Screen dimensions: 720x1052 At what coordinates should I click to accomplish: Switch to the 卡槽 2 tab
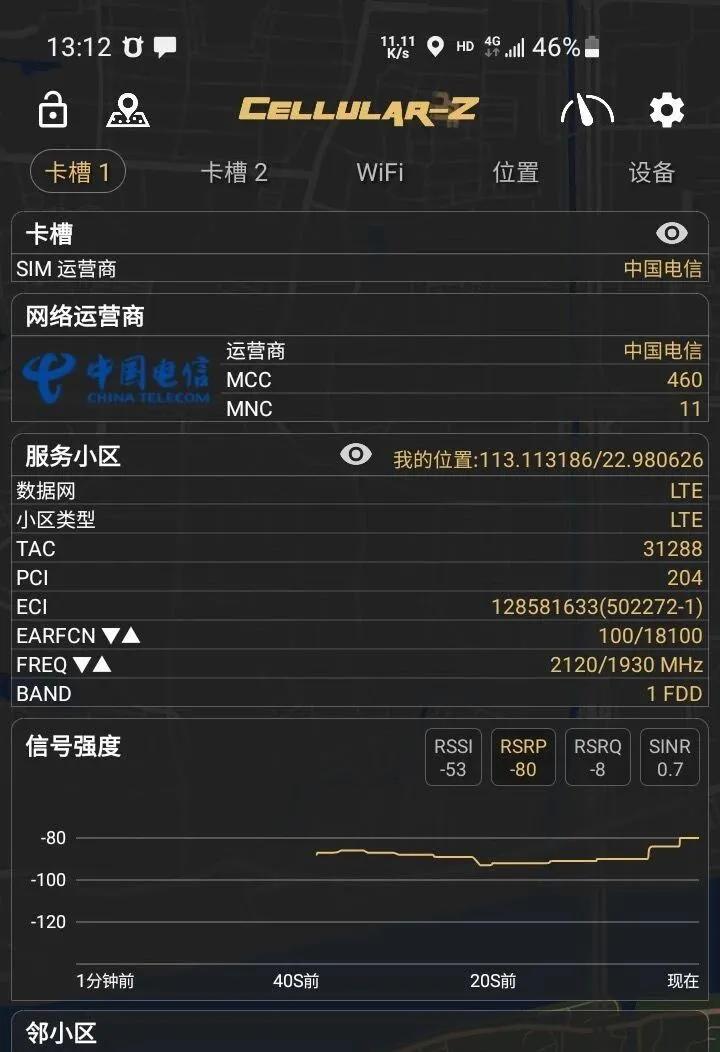tap(235, 172)
